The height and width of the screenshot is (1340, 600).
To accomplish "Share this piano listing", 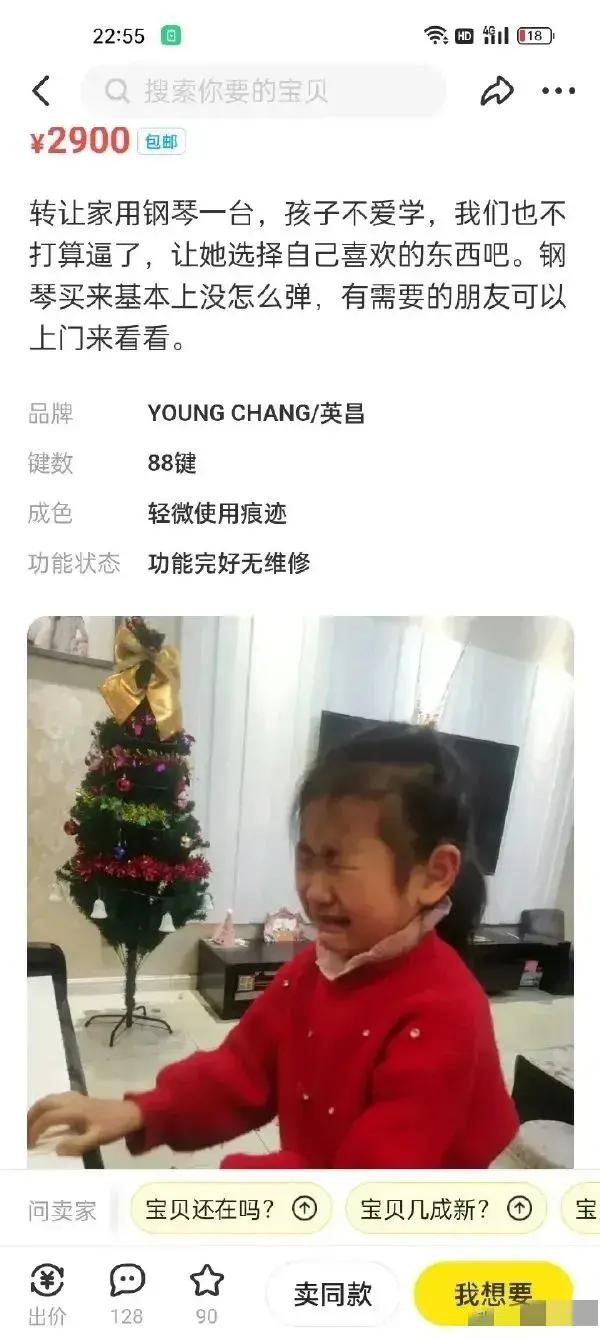I will click(496, 92).
